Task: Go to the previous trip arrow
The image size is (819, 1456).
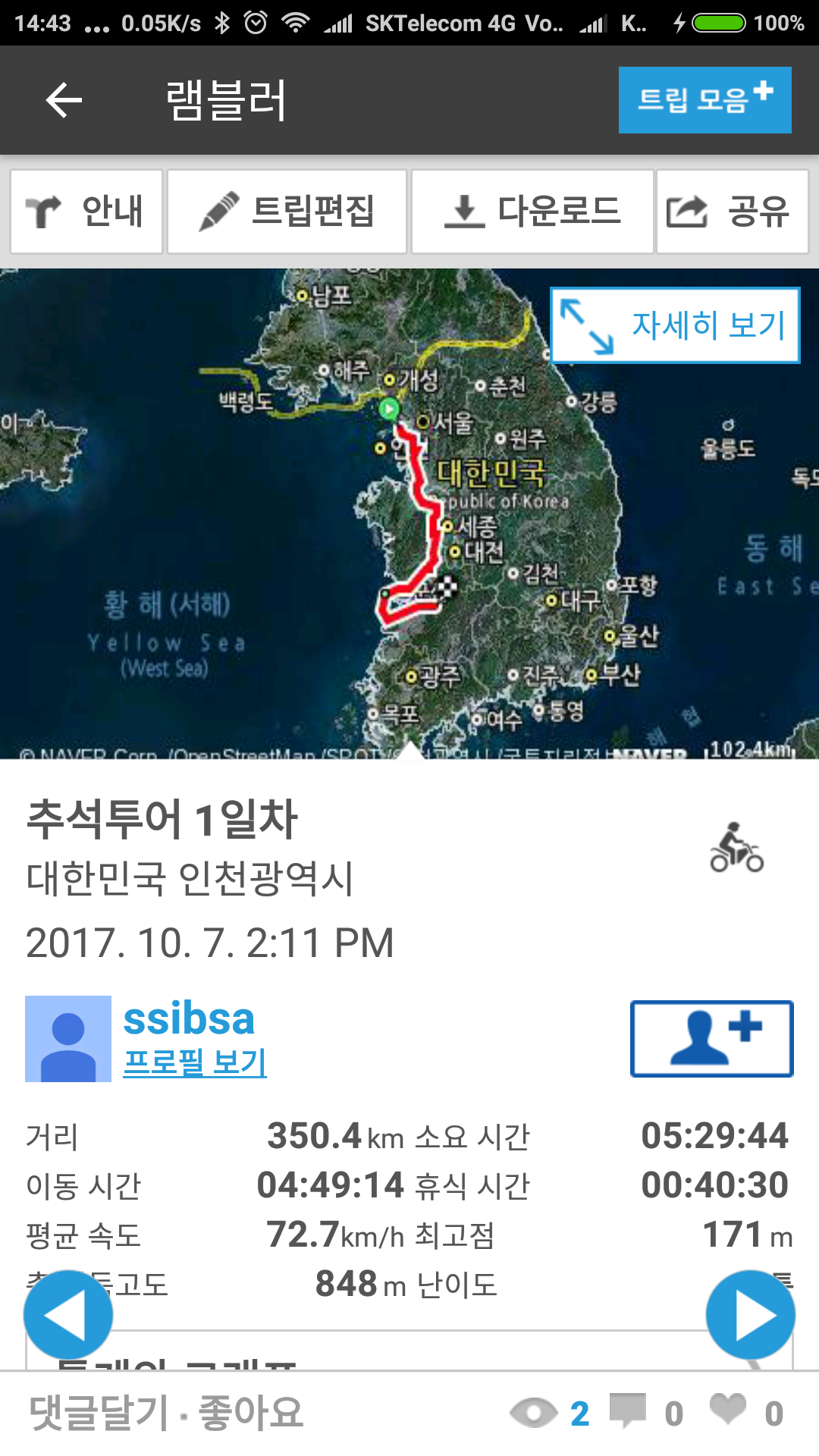Action: click(x=68, y=1314)
